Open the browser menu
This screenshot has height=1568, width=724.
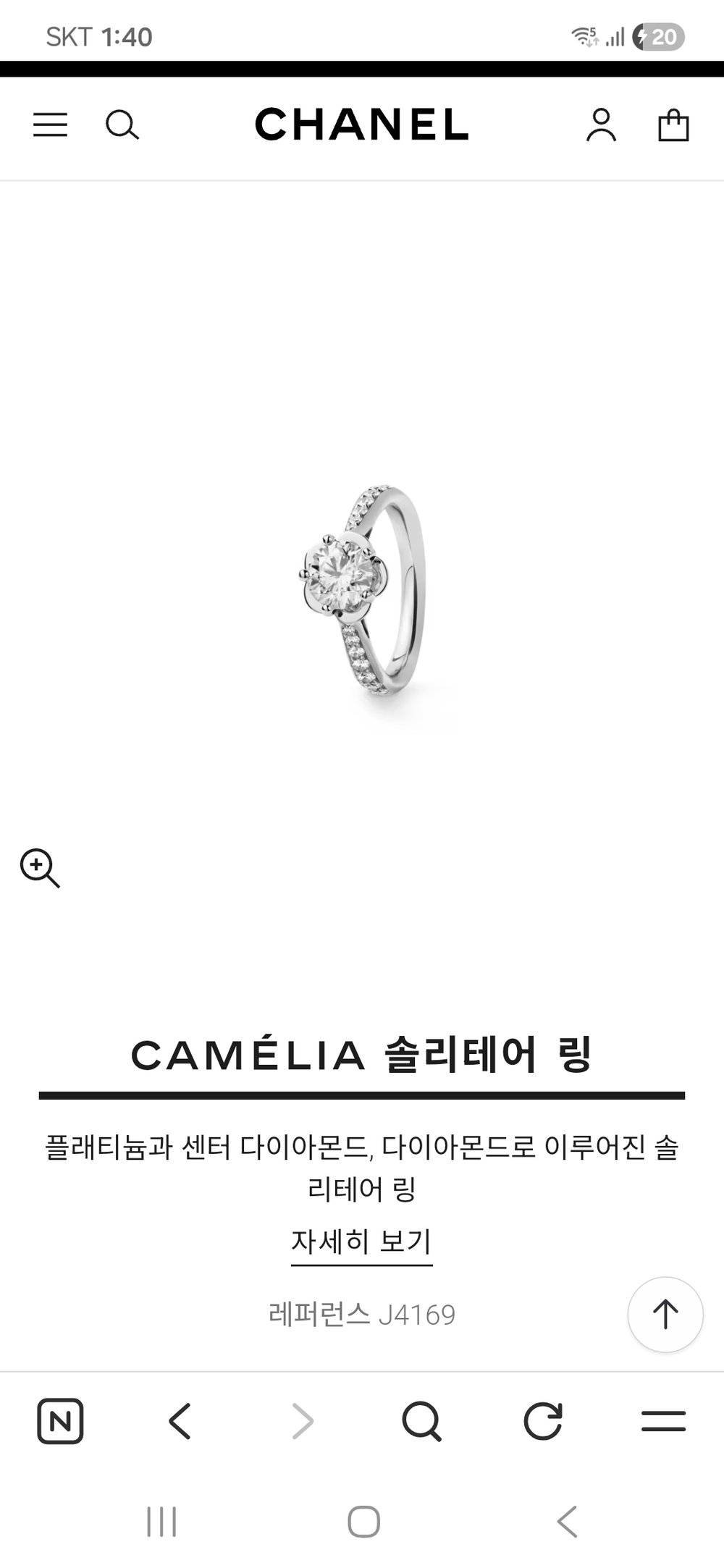coord(663,1421)
